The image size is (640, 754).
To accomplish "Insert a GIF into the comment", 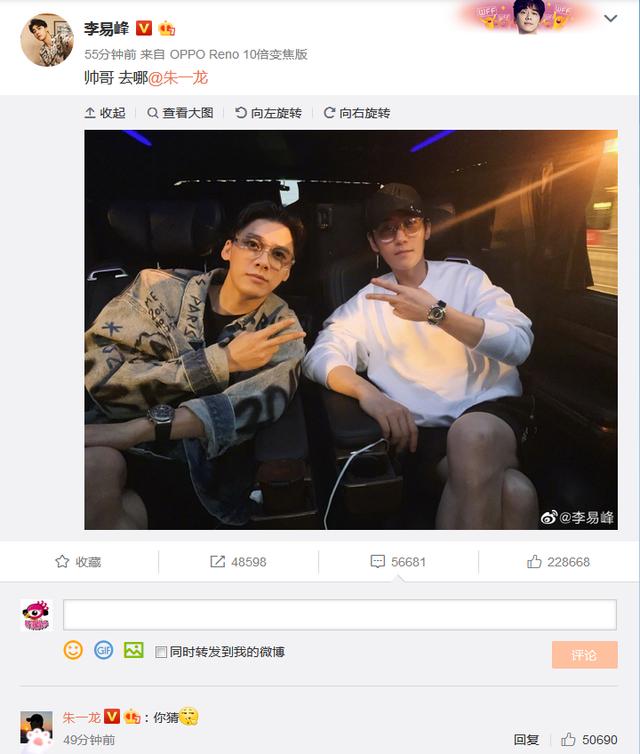I will [x=103, y=650].
